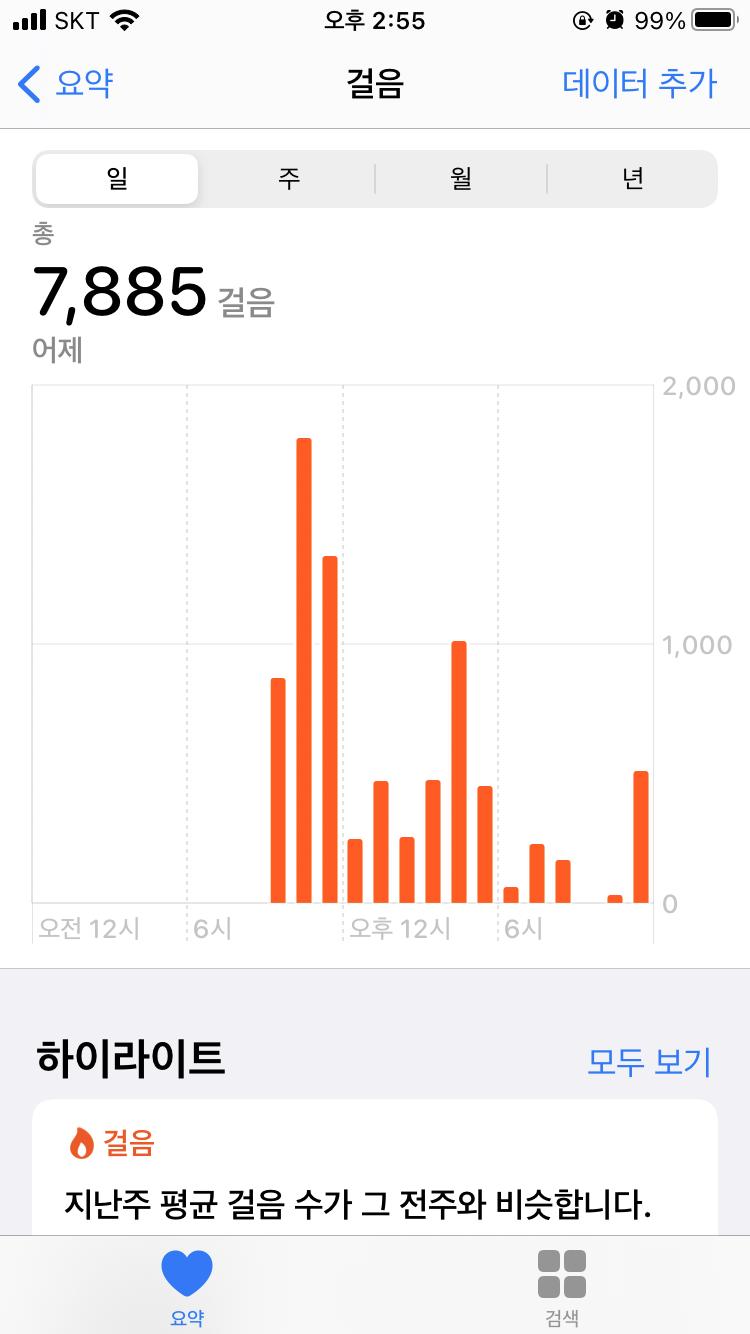750x1334 pixels.
Task: Switch to the 월 (month) view
Action: click(461, 179)
